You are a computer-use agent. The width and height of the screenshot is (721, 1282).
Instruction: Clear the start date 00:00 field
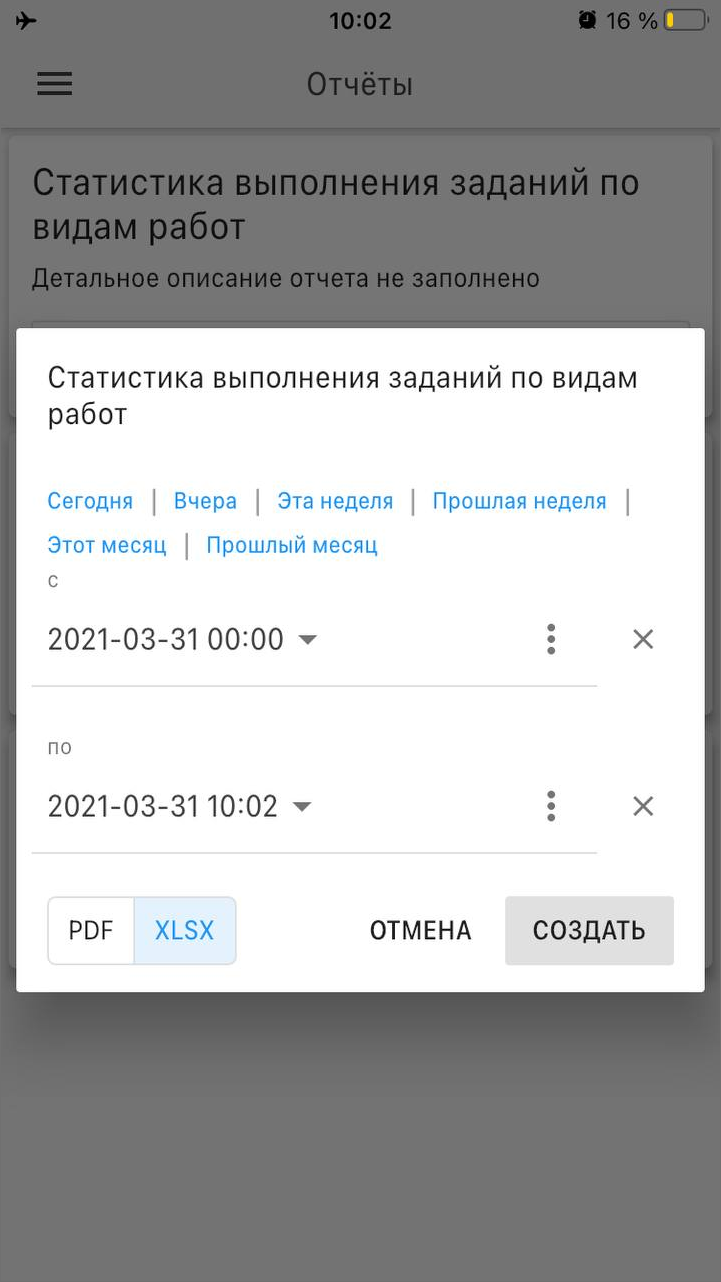[643, 639]
